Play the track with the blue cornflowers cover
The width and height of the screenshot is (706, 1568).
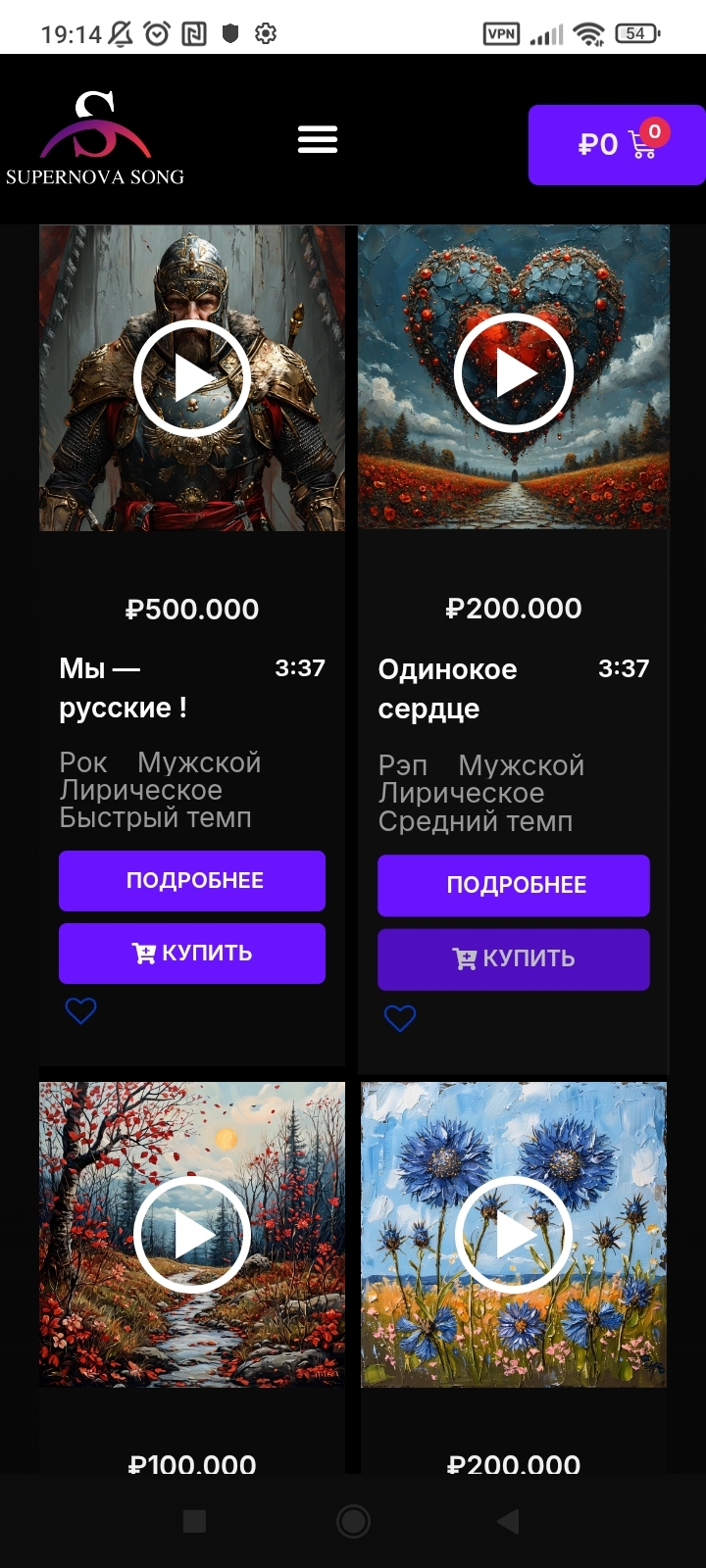[514, 1236]
